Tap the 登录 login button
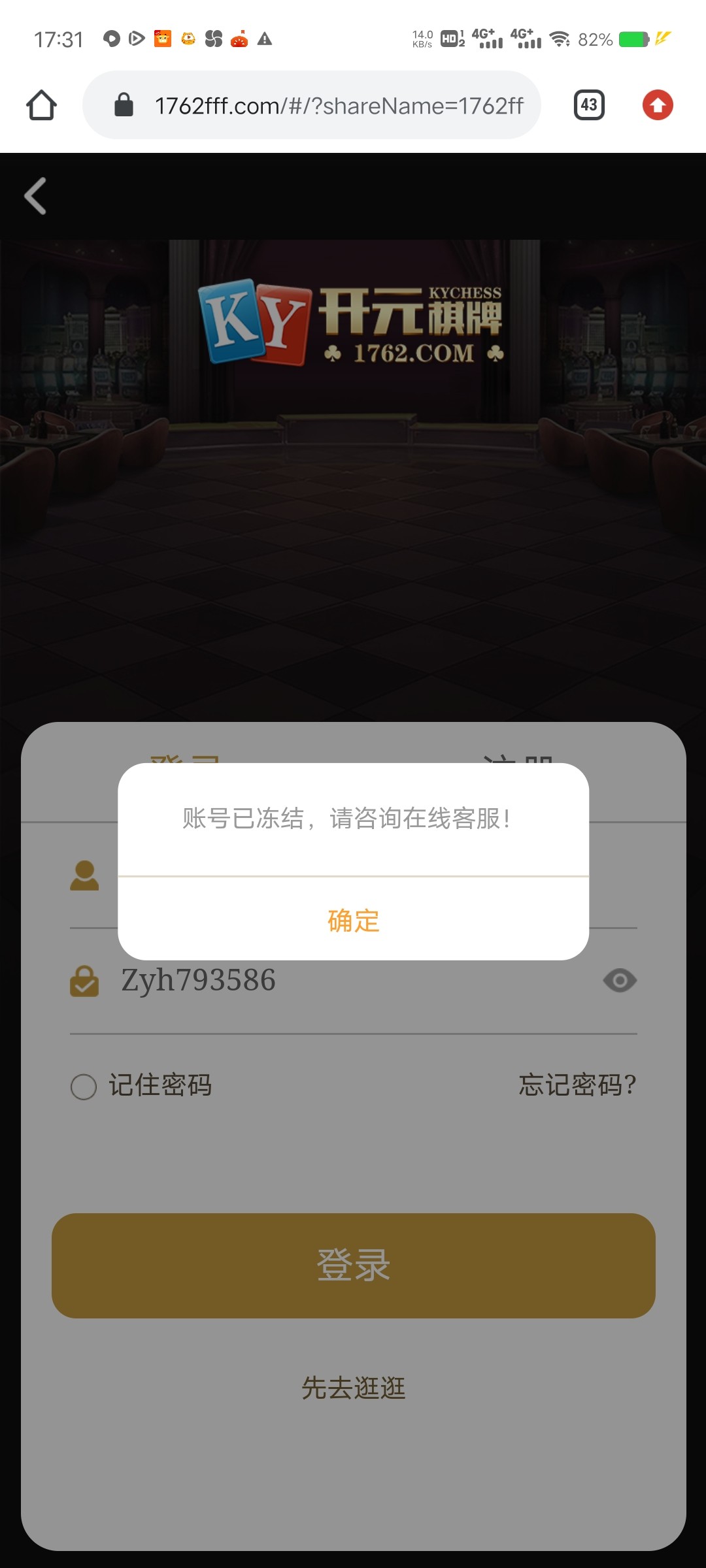The width and height of the screenshot is (706, 1568). 353,1266
